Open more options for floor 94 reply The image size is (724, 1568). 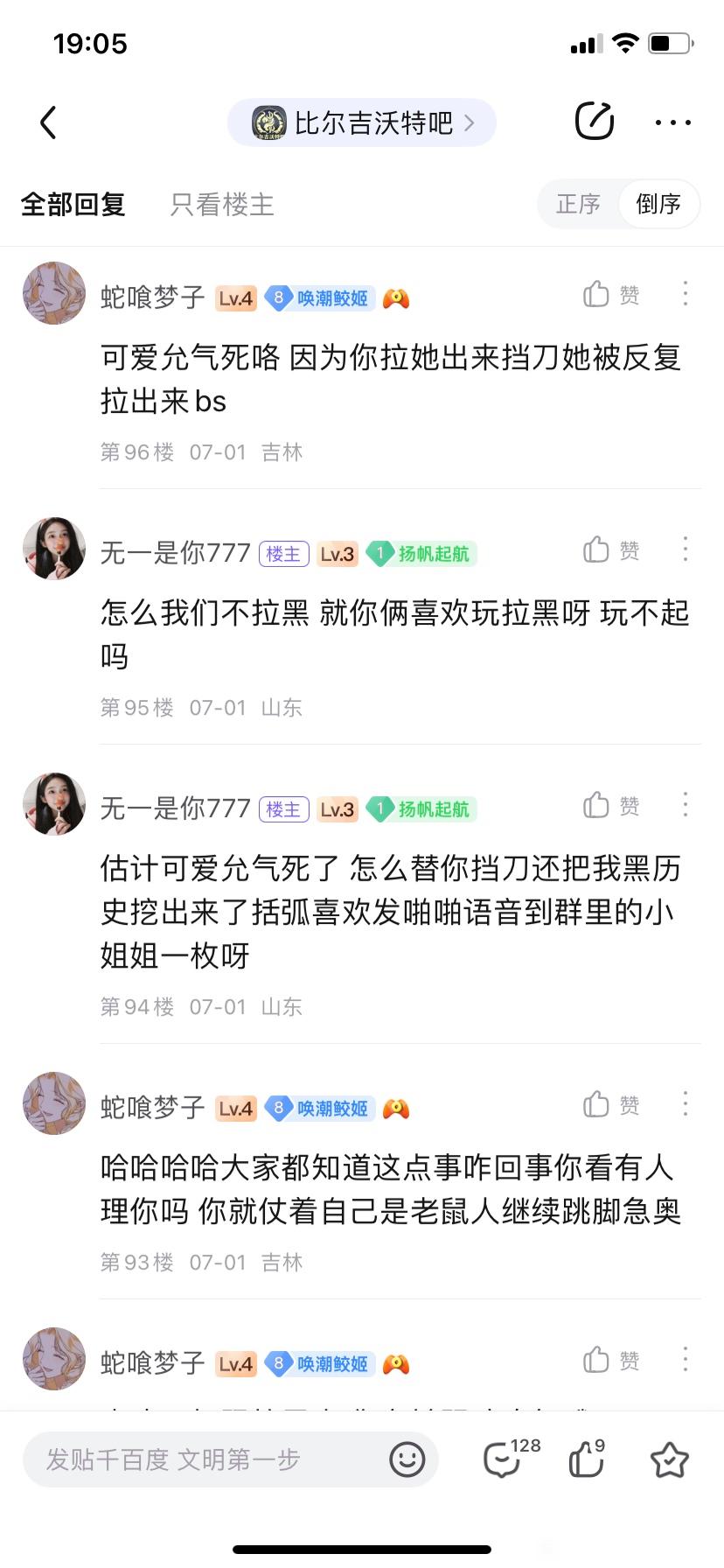coord(686,805)
